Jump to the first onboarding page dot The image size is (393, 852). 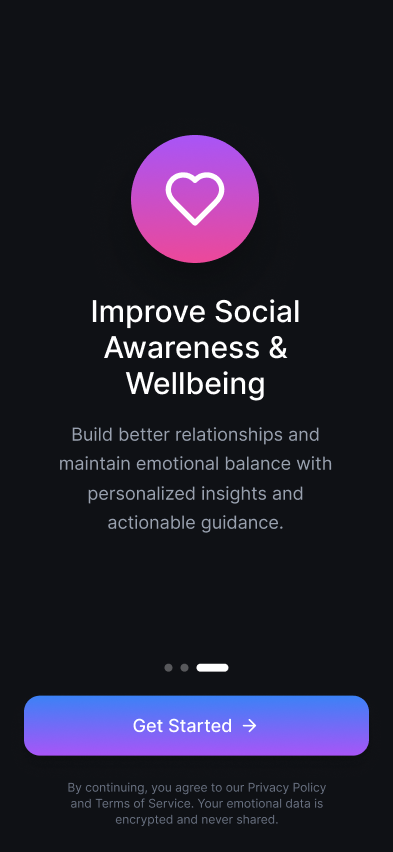tap(169, 667)
